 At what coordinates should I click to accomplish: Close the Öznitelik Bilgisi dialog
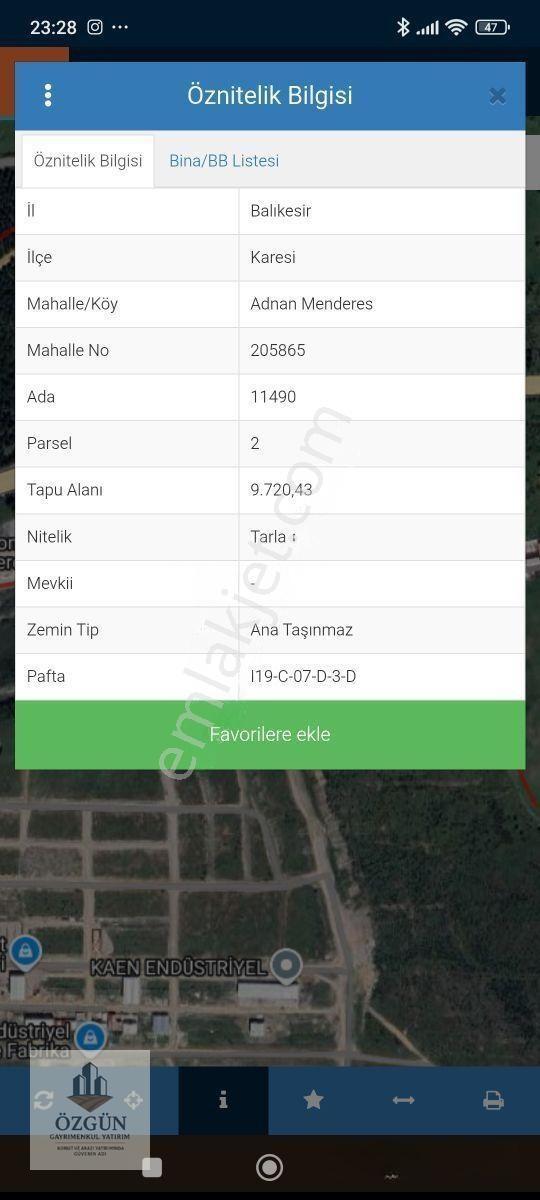click(x=497, y=96)
